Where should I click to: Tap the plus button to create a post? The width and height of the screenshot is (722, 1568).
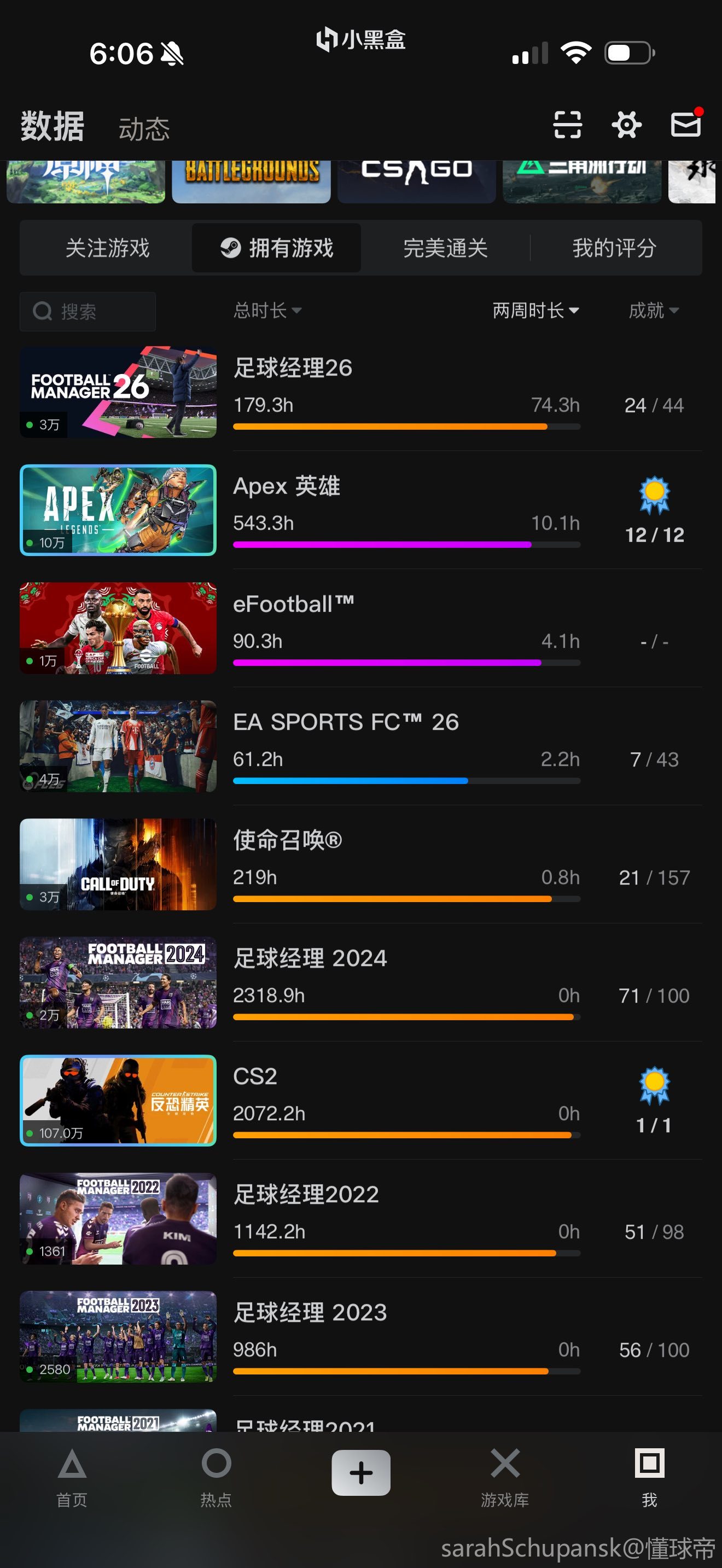pyautogui.click(x=361, y=1473)
